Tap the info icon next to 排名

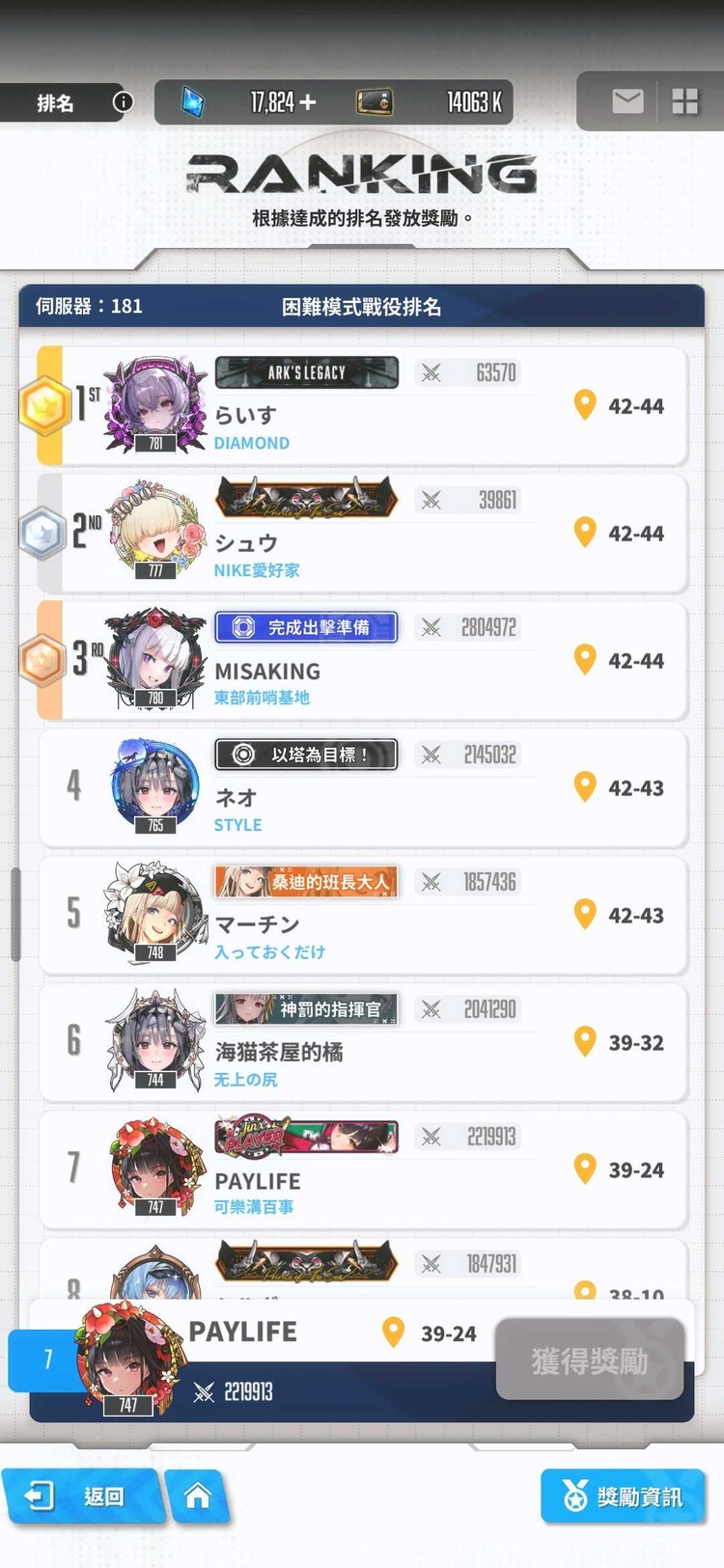click(122, 102)
